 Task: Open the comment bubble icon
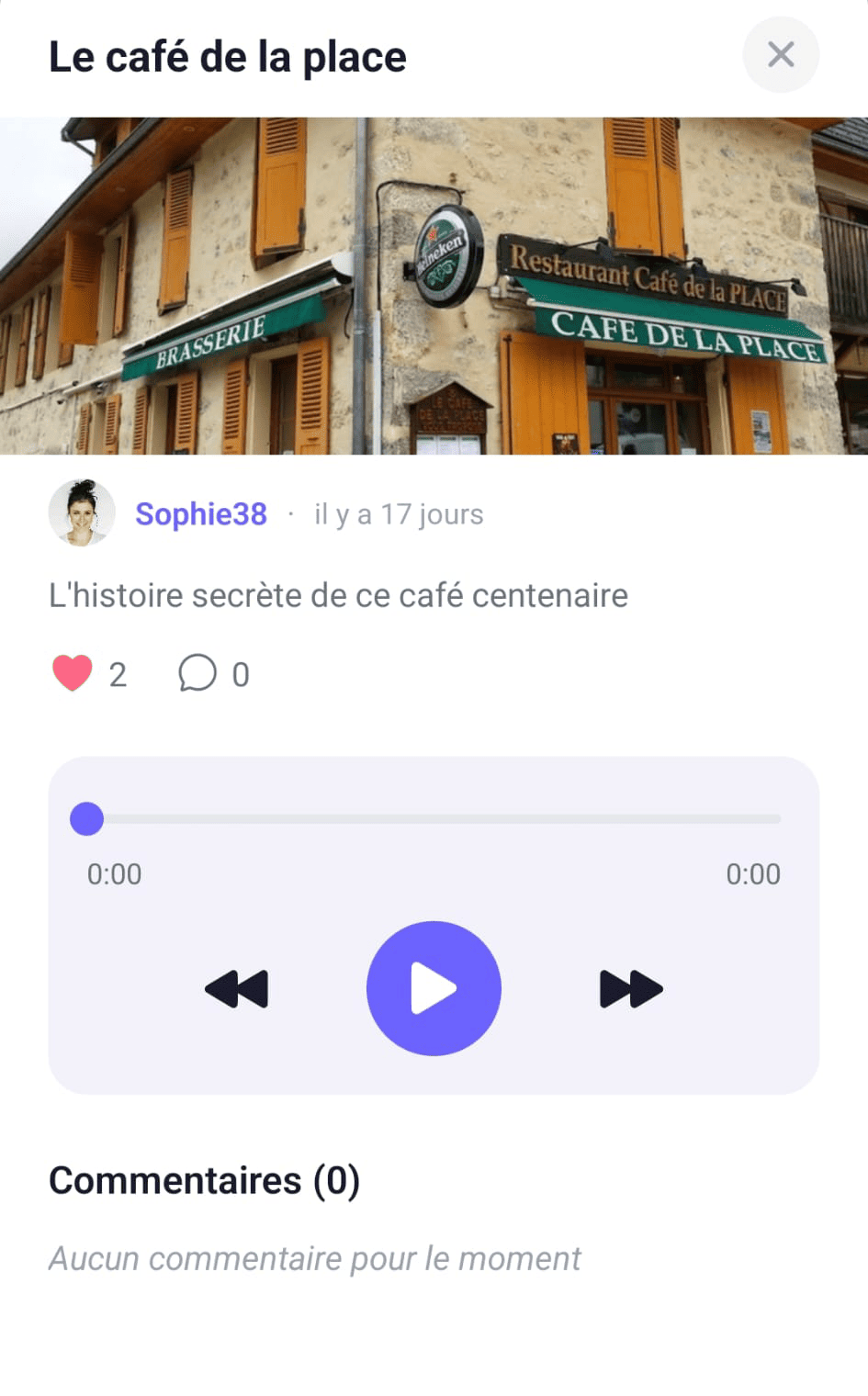(197, 673)
